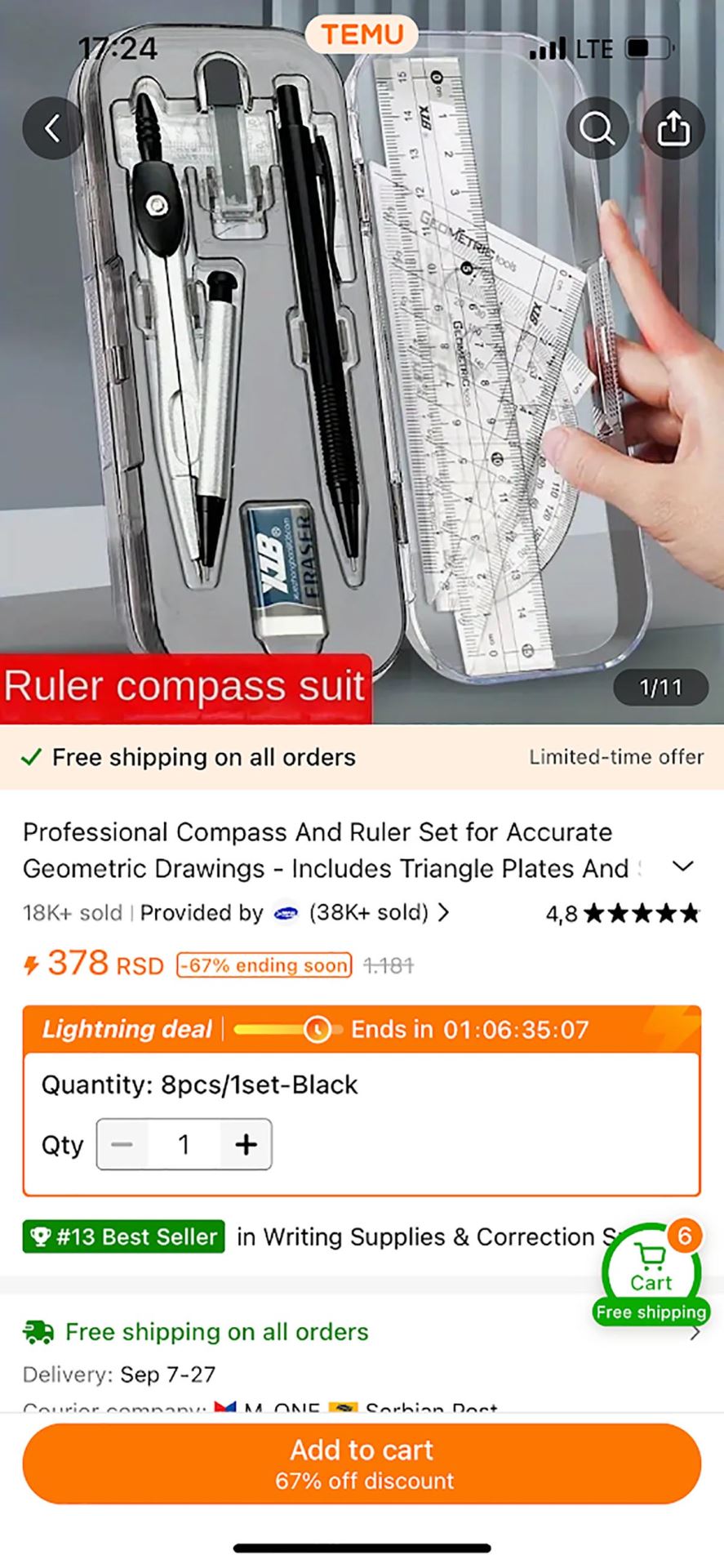724x1568 pixels.
Task: Increase quantity with the plus button
Action: pyautogui.click(x=246, y=1144)
